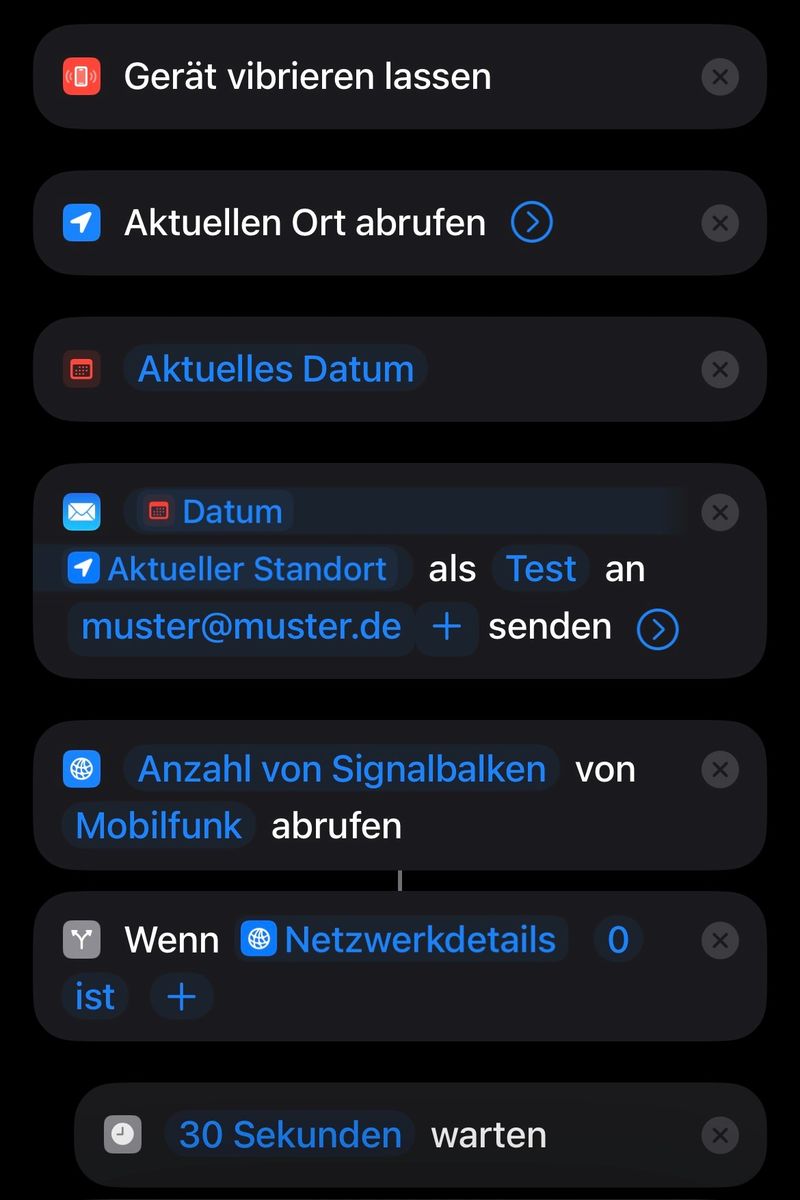Screen dimensions: 800x1200
Task: Change the 'ist' condition operator
Action: [95, 997]
